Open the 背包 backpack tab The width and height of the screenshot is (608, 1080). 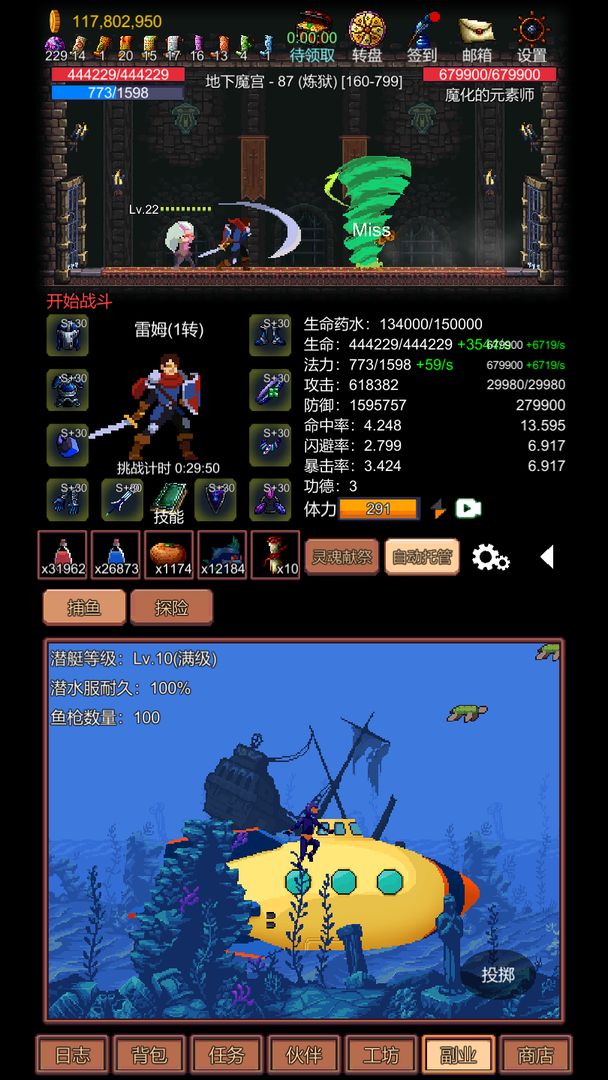coord(149,1055)
